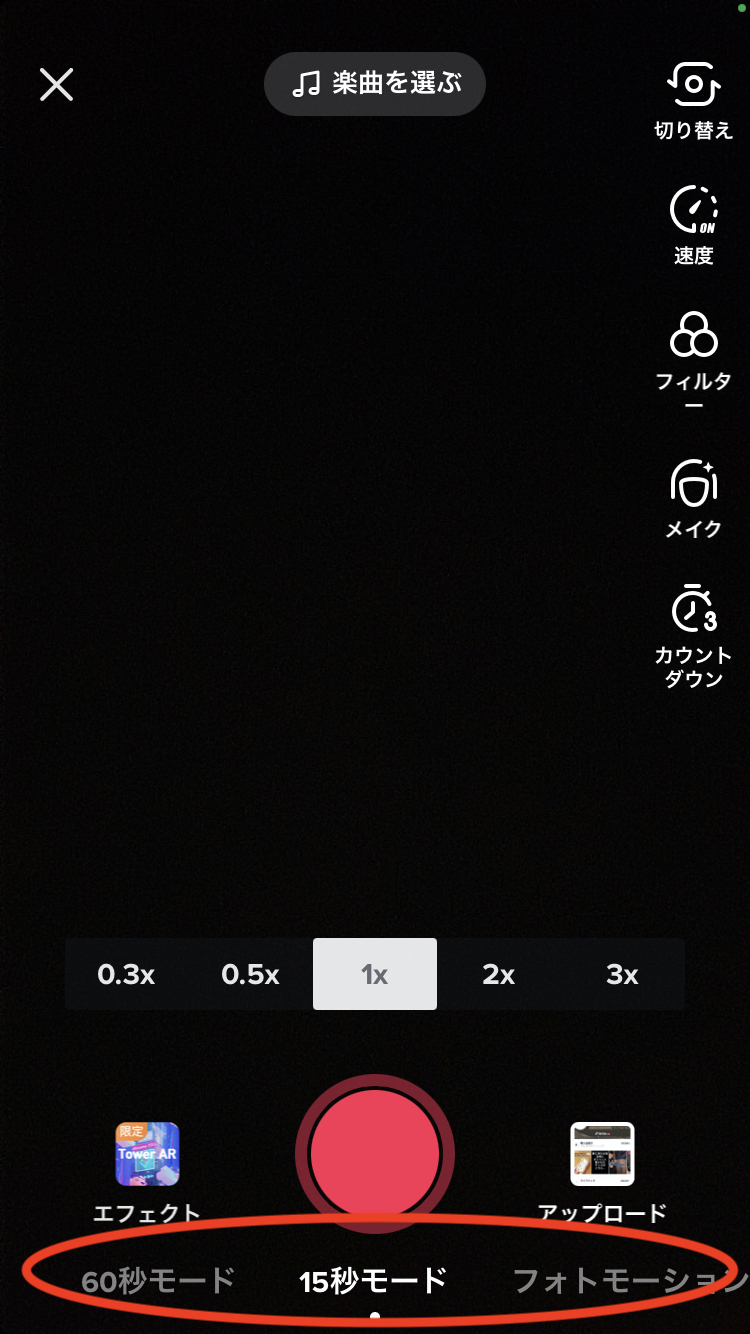Screen dimensions: 750x1334
Task: Flip the camera with 切り替え
Action: coord(693,100)
